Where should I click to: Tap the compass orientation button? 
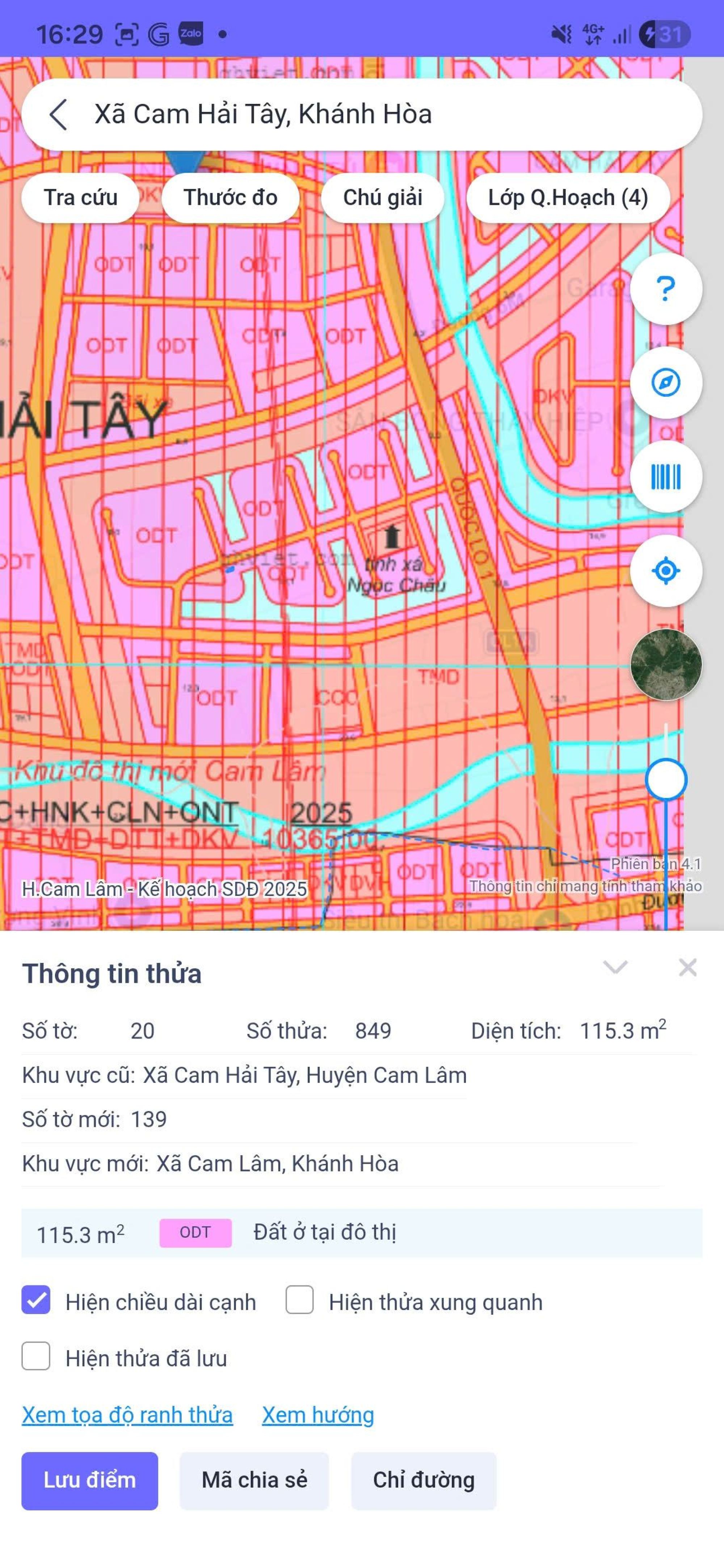[x=666, y=383]
